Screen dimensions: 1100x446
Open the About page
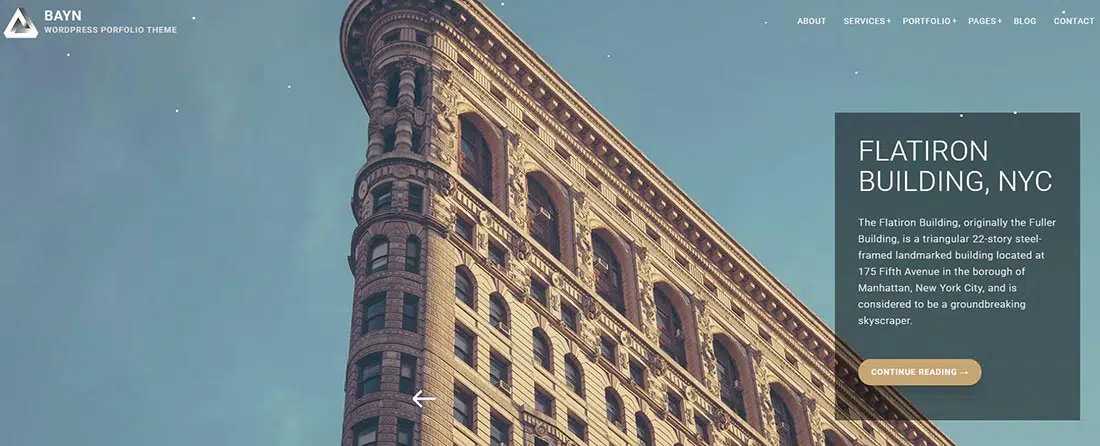811,21
